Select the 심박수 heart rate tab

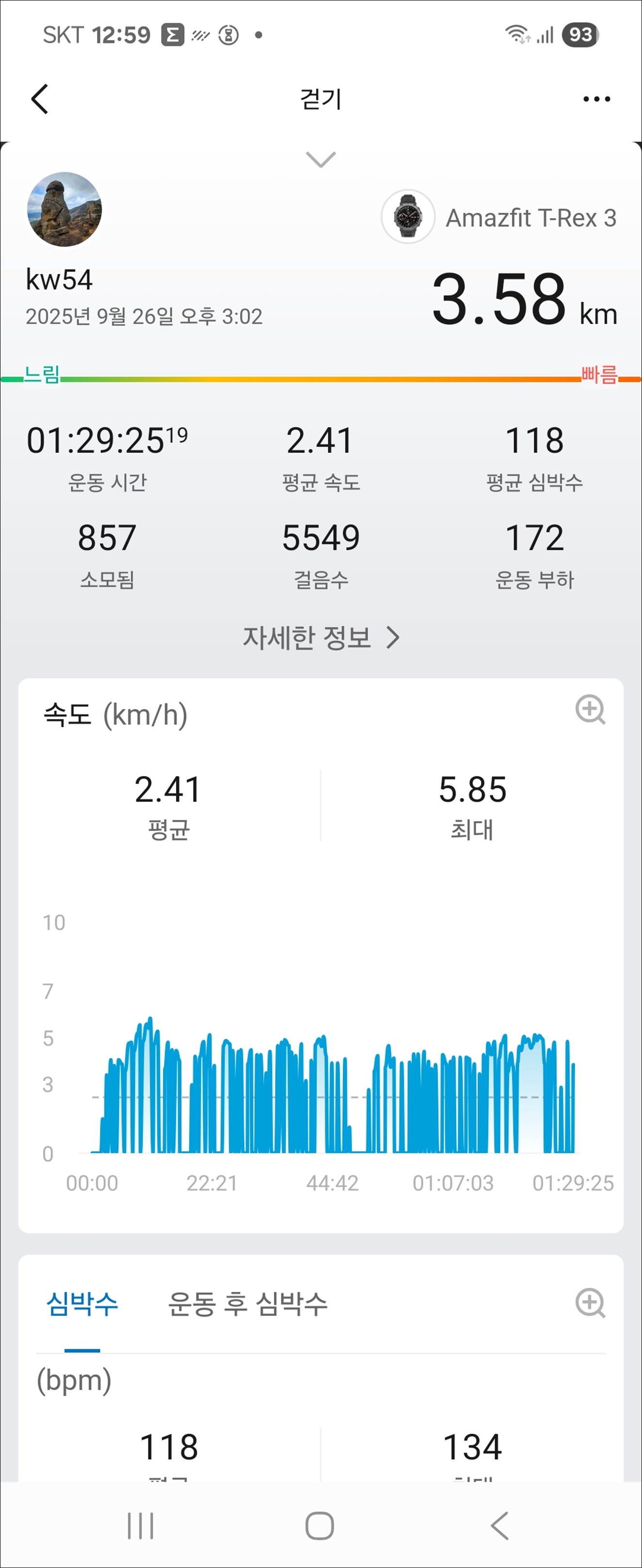click(x=82, y=1304)
